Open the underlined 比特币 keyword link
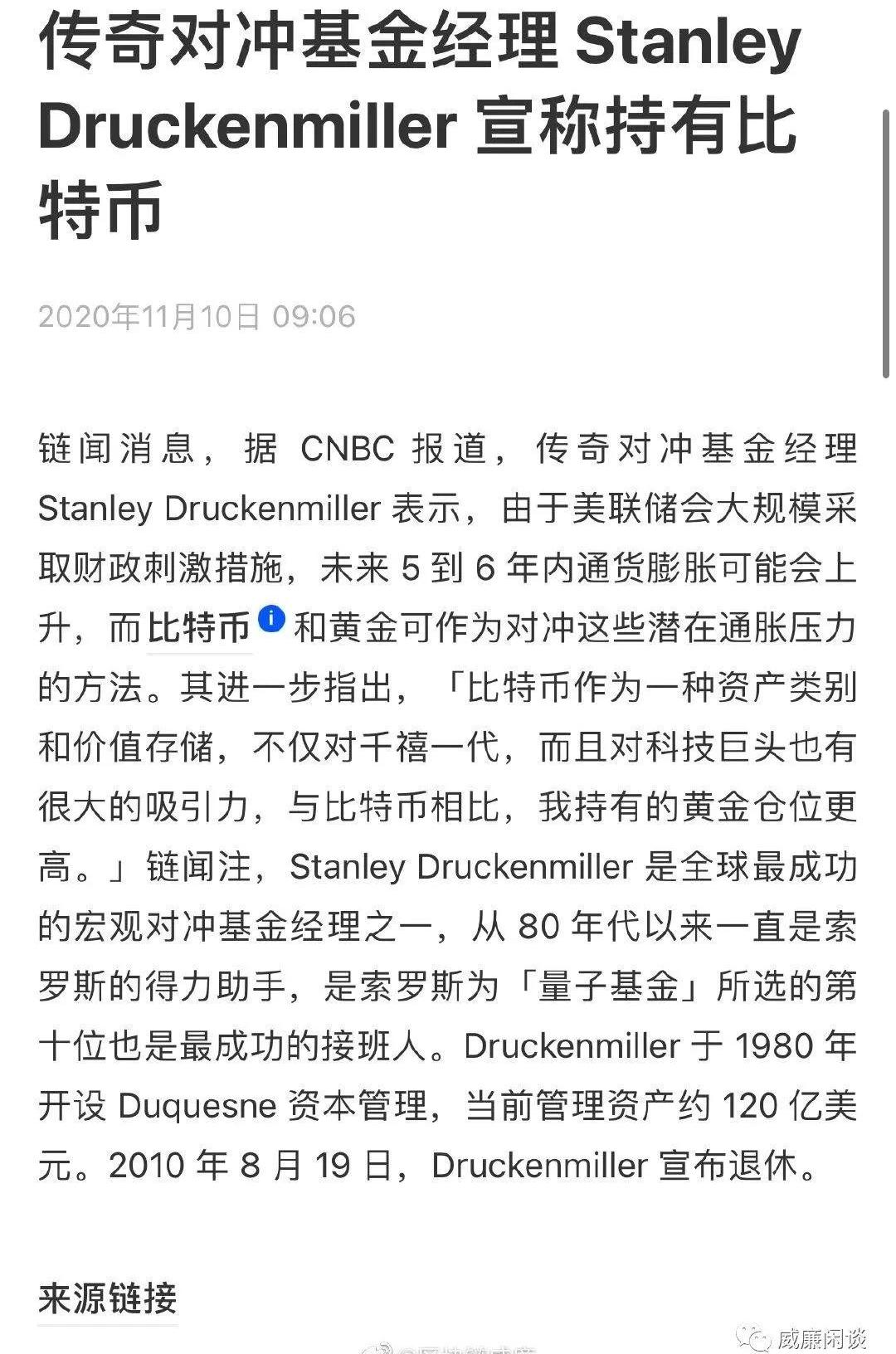The width and height of the screenshot is (896, 1354). 199,628
